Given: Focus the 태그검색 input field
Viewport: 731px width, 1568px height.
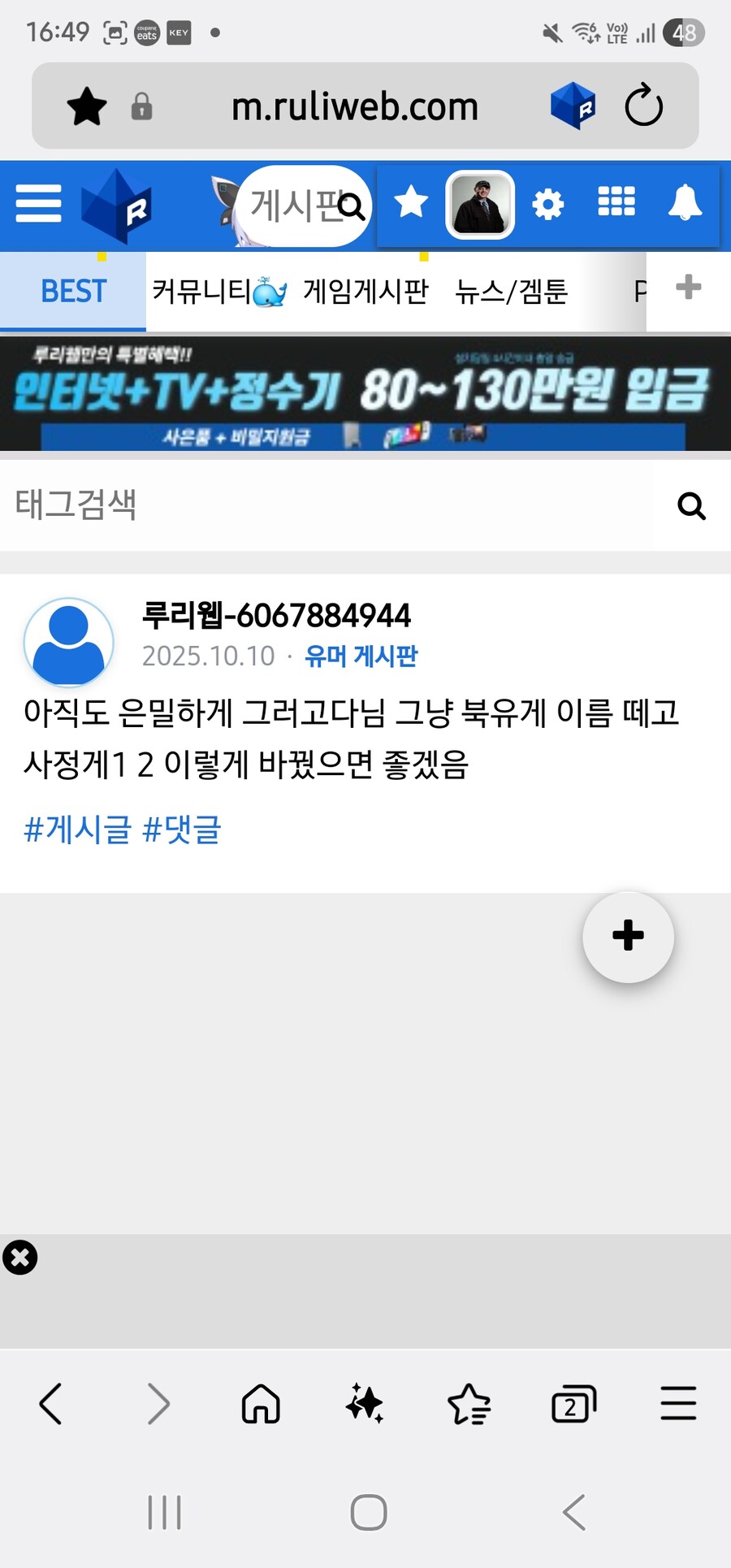Looking at the screenshot, I should [x=325, y=505].
